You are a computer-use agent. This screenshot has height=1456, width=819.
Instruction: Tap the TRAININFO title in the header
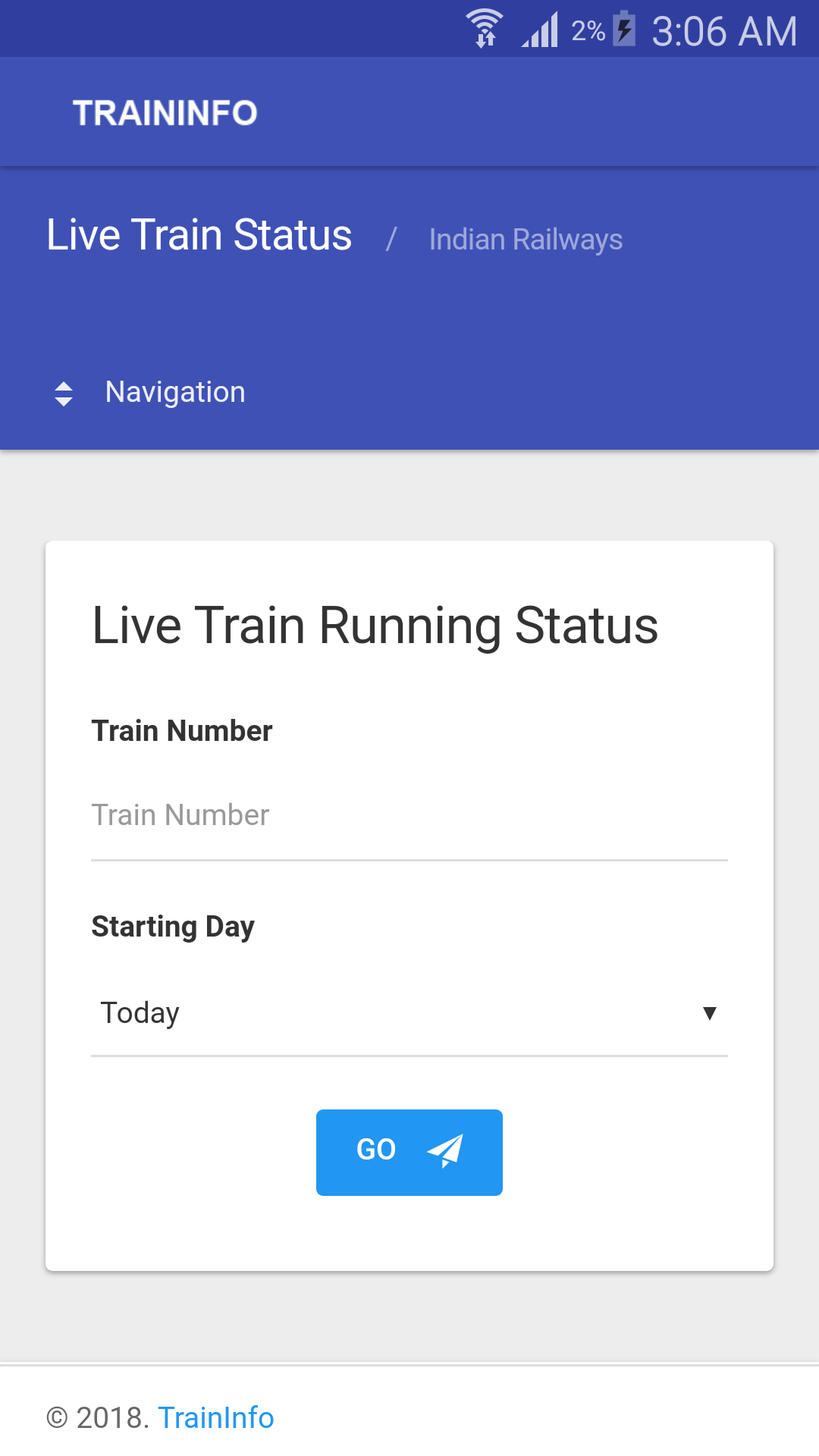click(165, 113)
